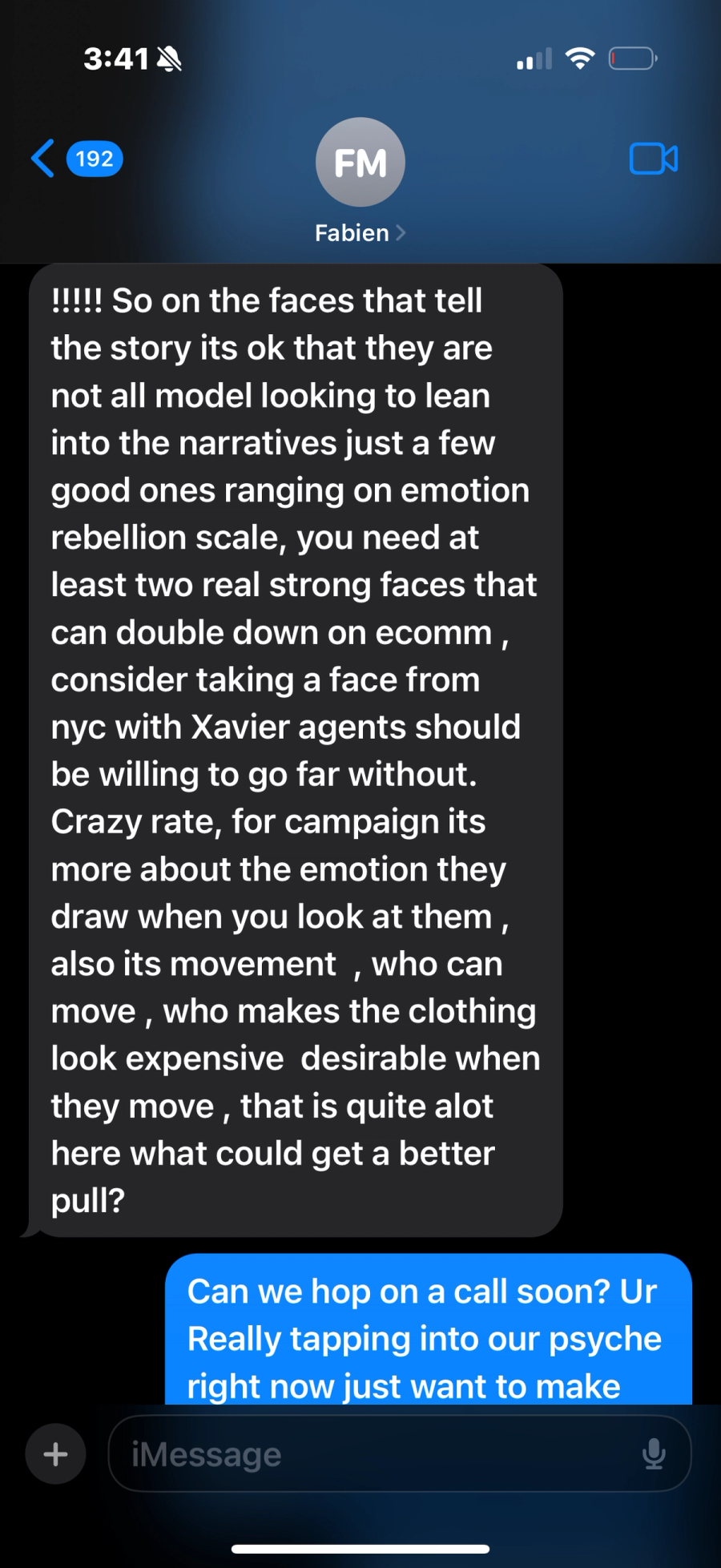
Task: Record an audio message with microphone
Action: [x=654, y=1453]
